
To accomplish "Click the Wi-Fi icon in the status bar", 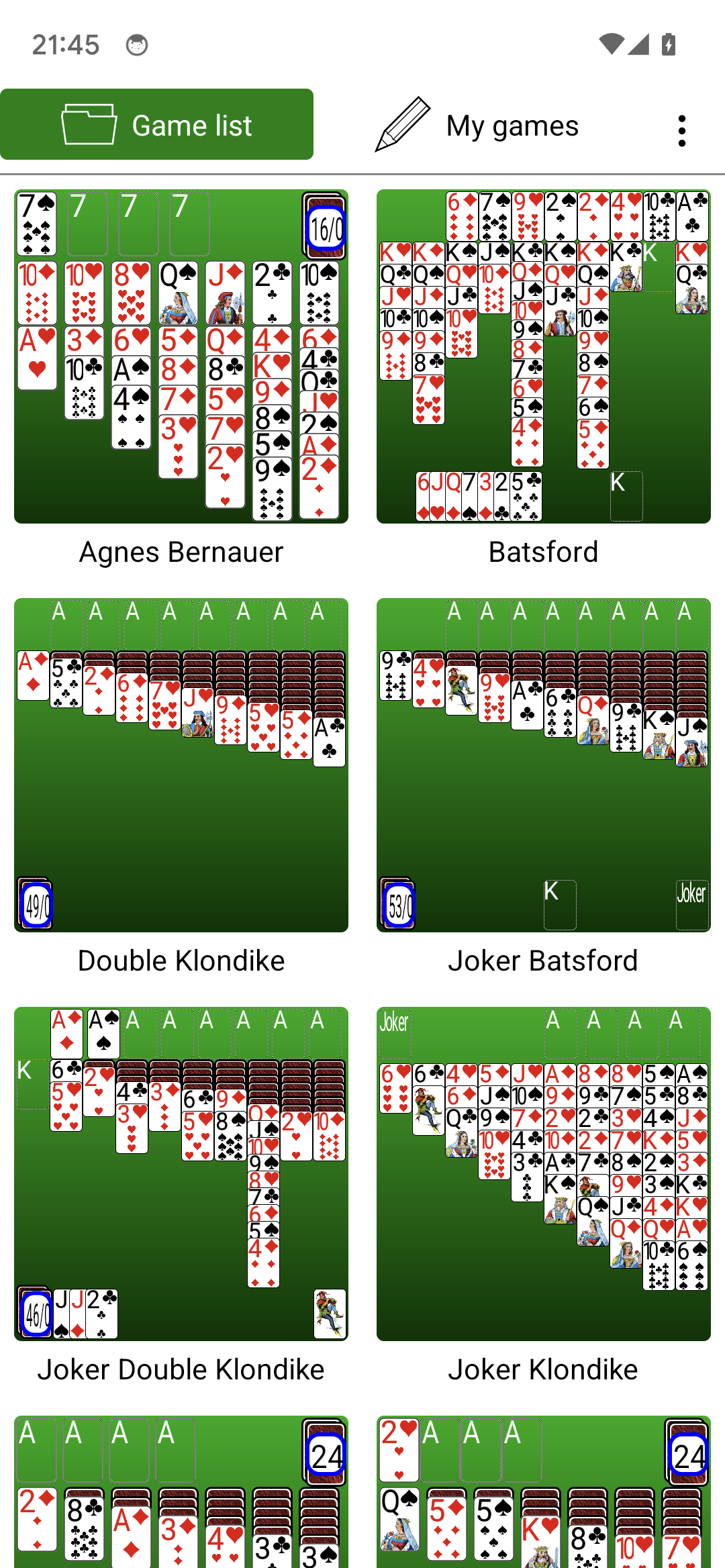I will coord(613,42).
